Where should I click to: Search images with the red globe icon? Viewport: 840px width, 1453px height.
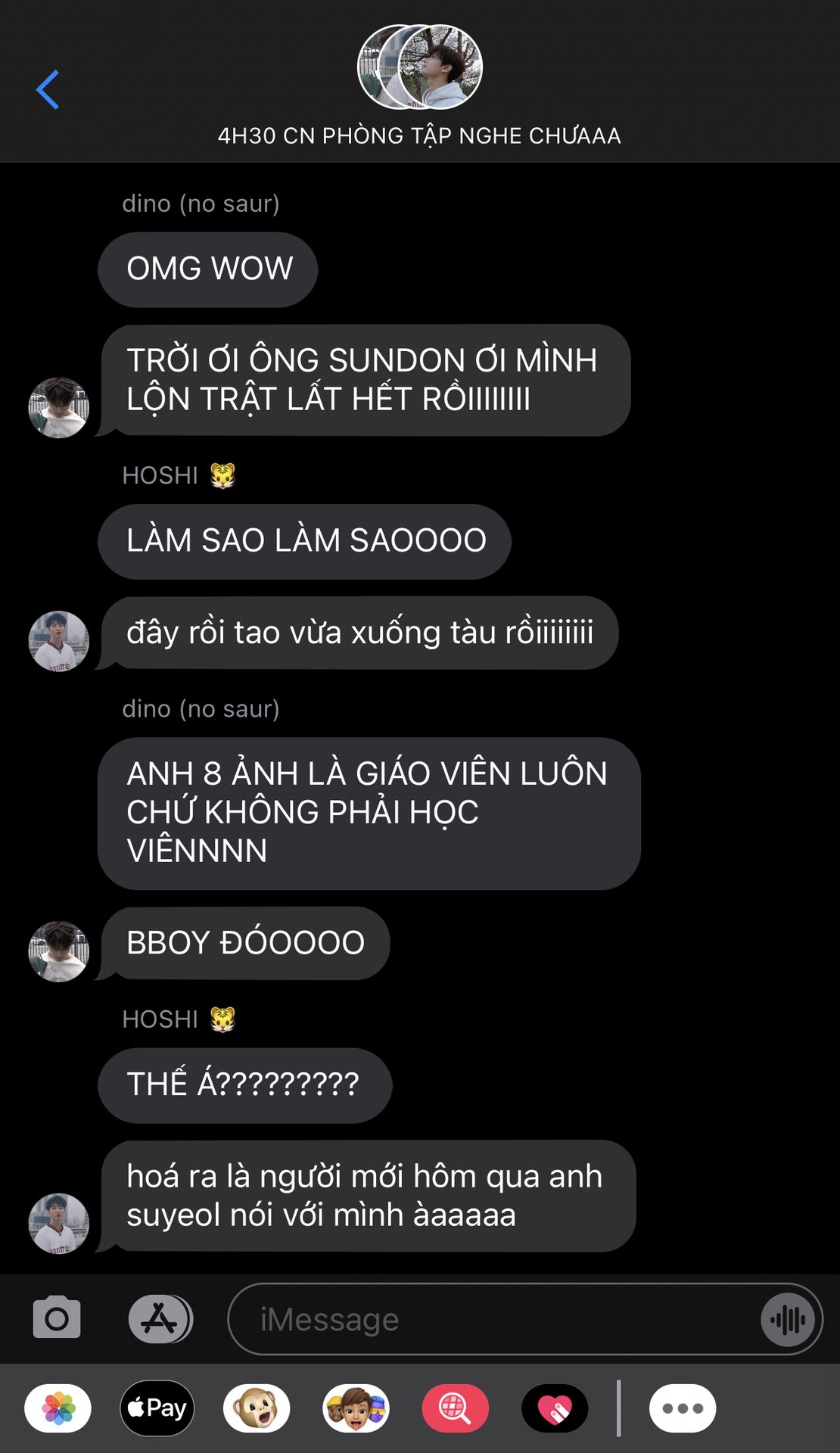(456, 1408)
